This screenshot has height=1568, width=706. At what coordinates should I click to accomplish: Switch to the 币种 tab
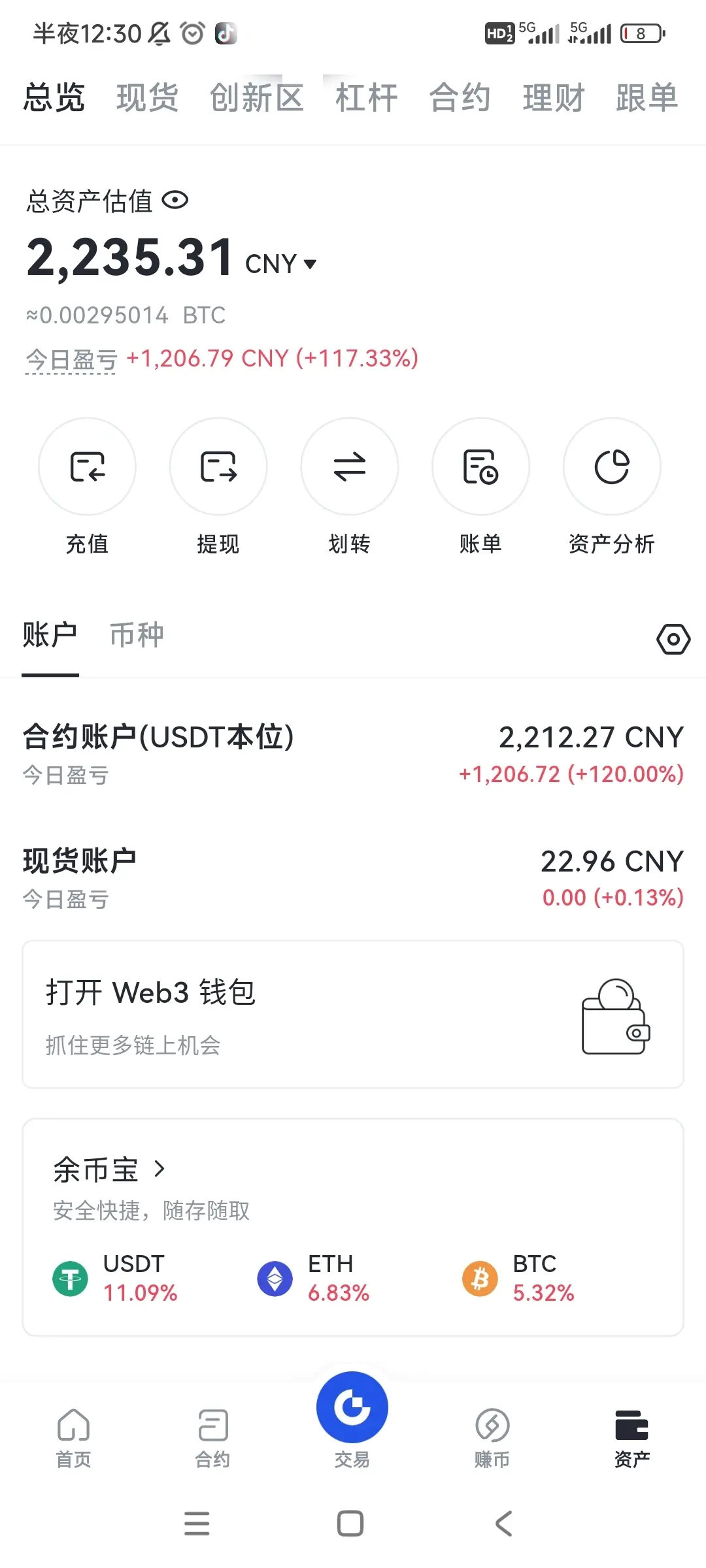tap(137, 634)
